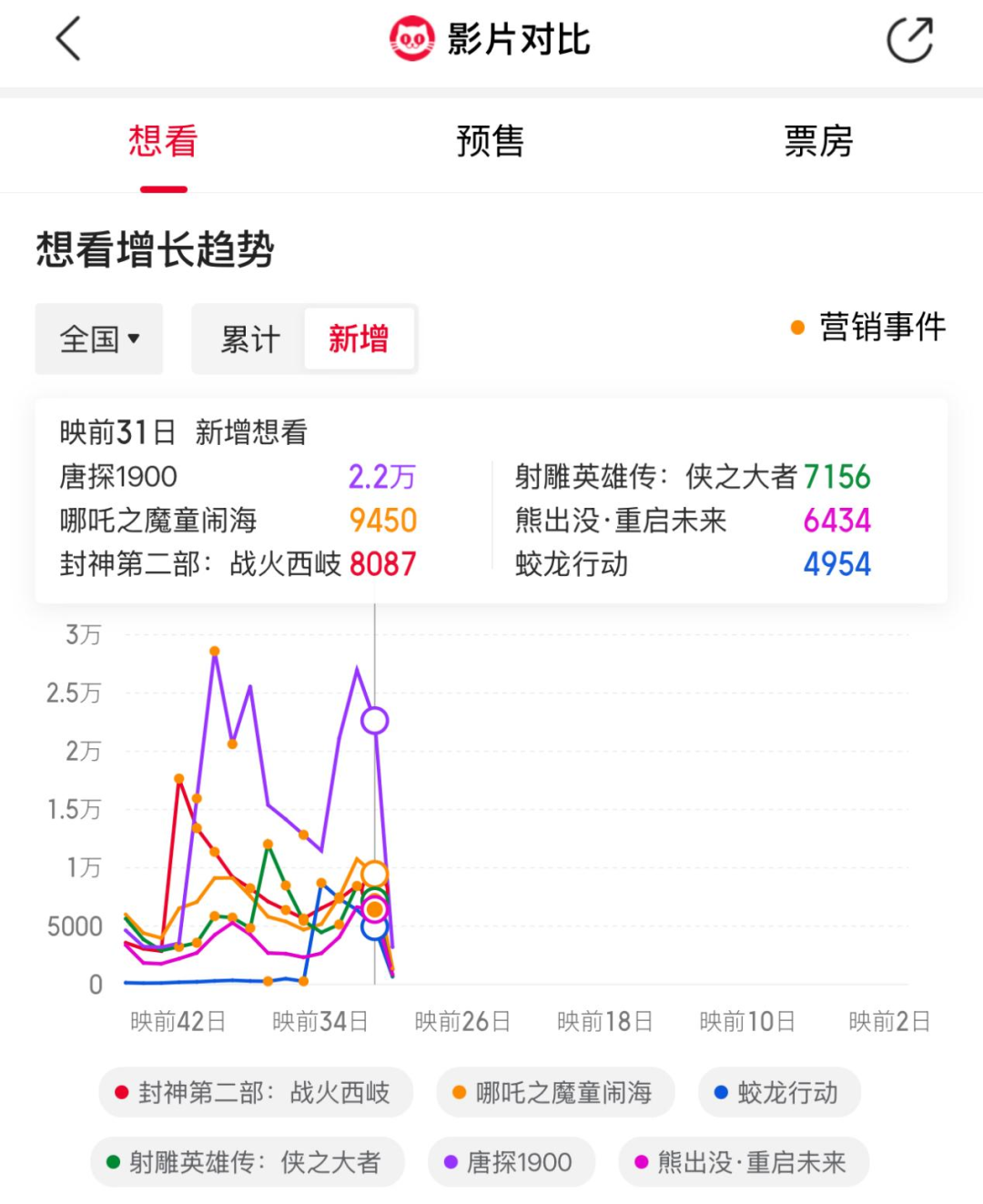This screenshot has width=983, height=1204.
Task: Toggle 射雕英雄传：侠之大者 legend chip
Action: coord(247,1162)
